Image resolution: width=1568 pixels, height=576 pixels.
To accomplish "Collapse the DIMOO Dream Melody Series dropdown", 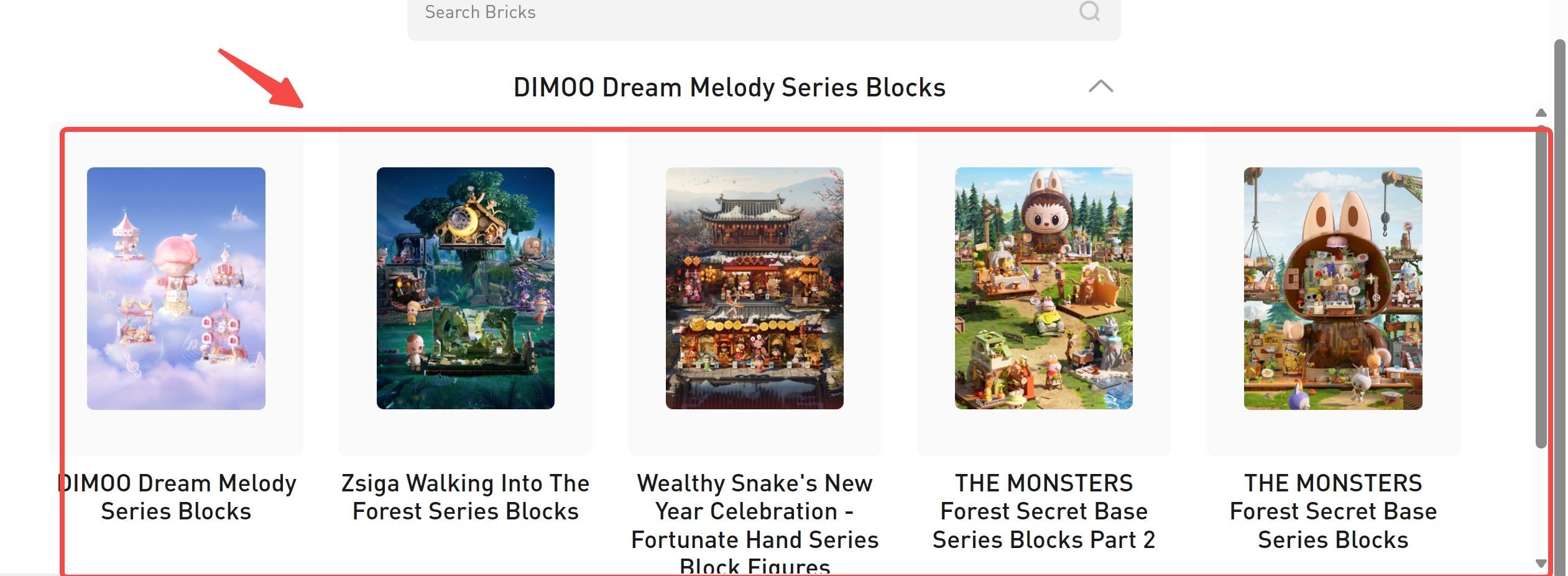I will [1100, 86].
